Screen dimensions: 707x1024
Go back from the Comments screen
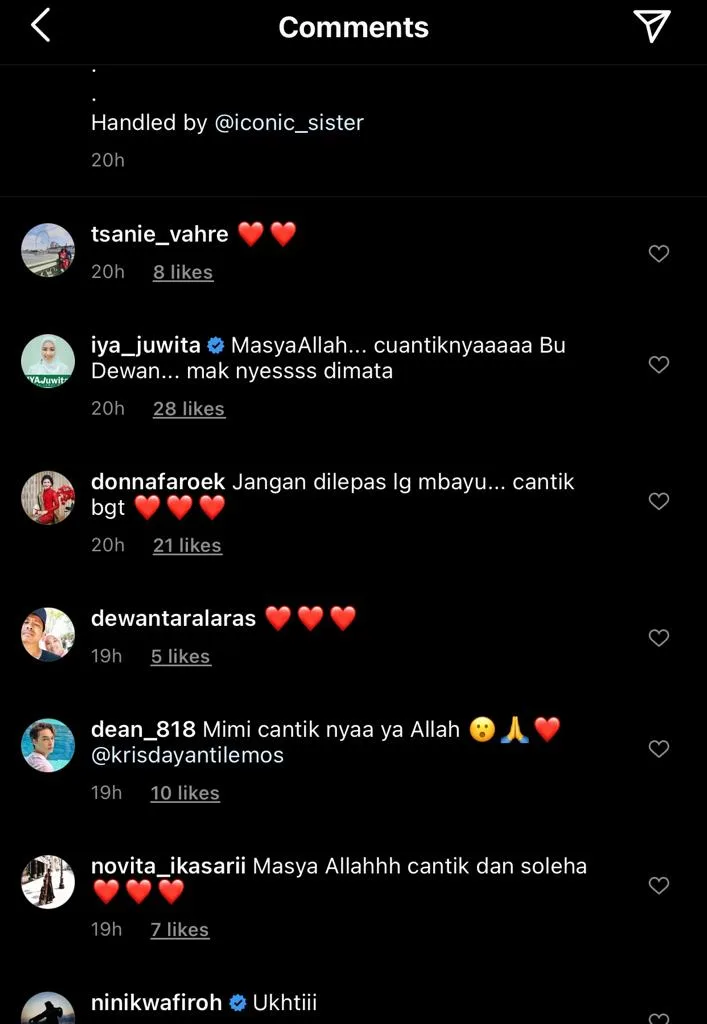pos(40,26)
